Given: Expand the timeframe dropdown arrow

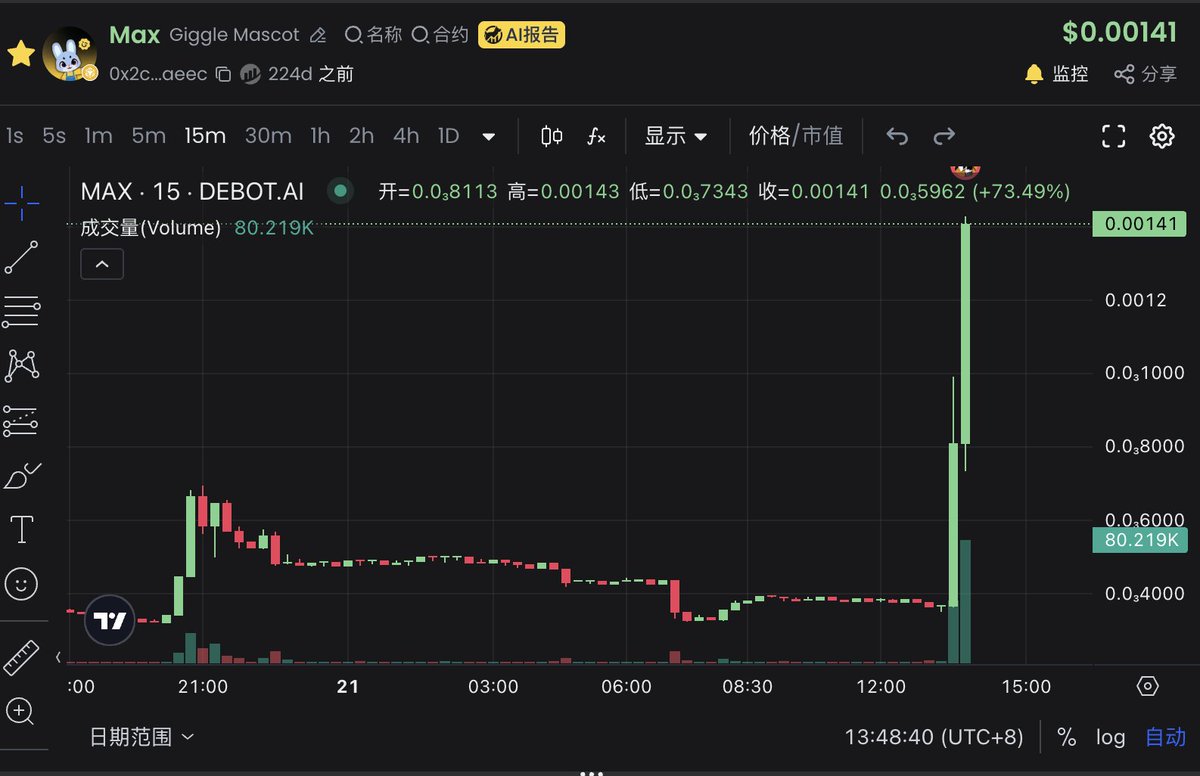Looking at the screenshot, I should click(x=489, y=137).
